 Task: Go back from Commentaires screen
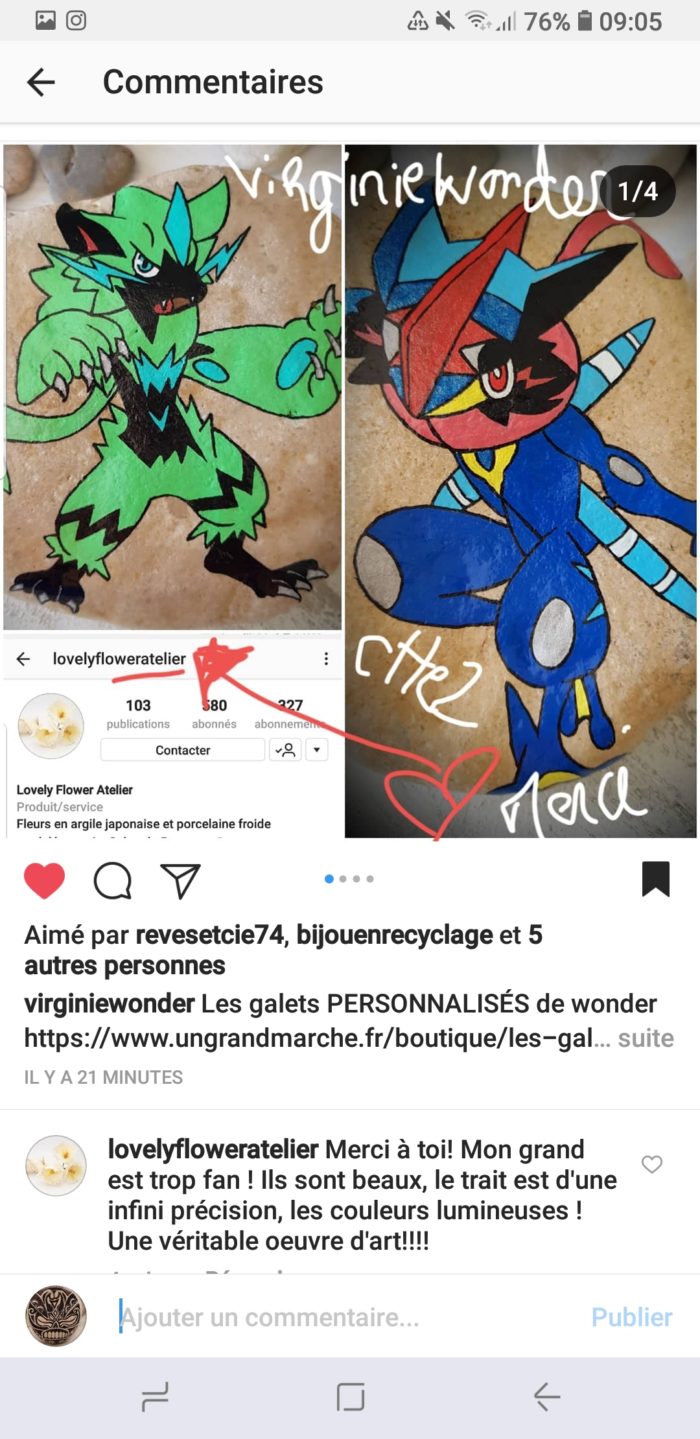41,82
